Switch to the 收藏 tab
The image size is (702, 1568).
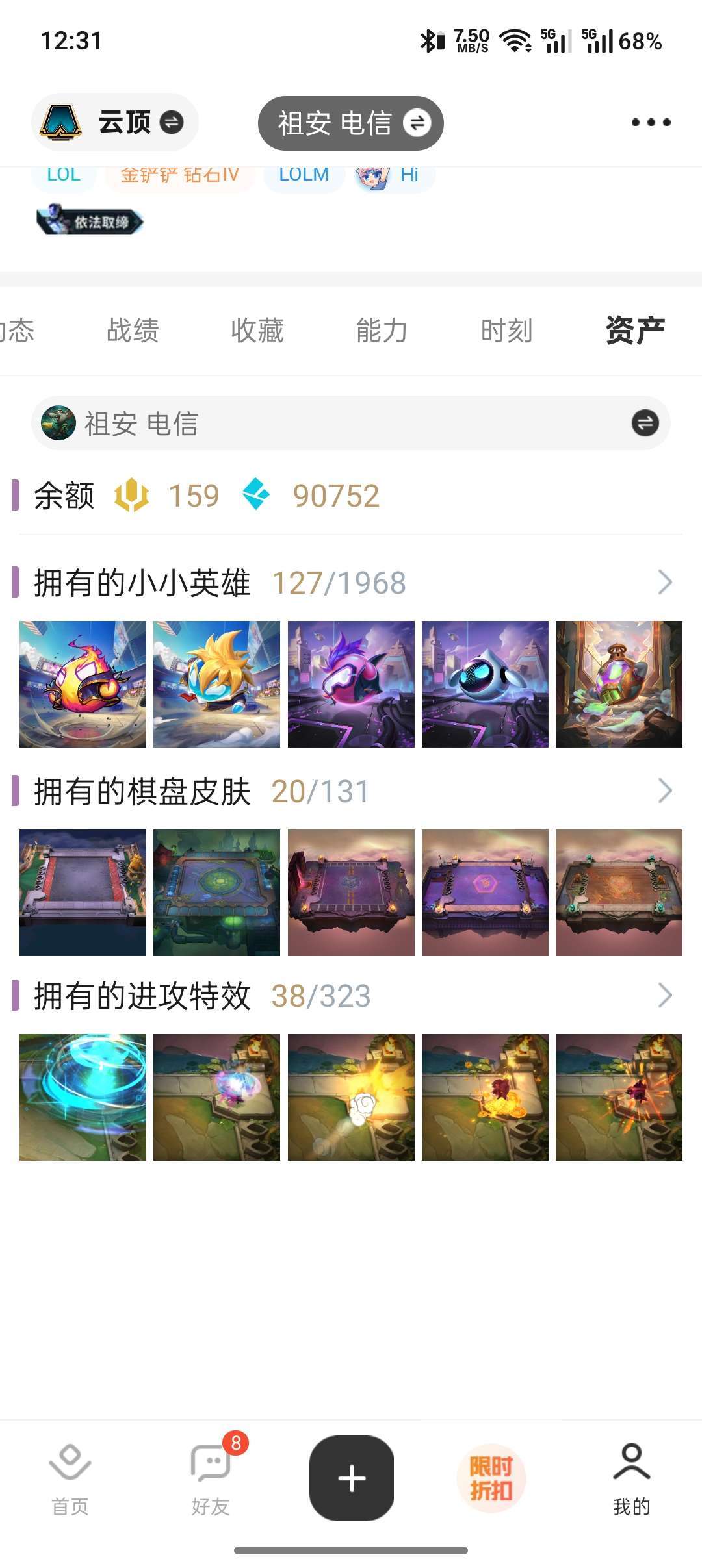[x=257, y=330]
